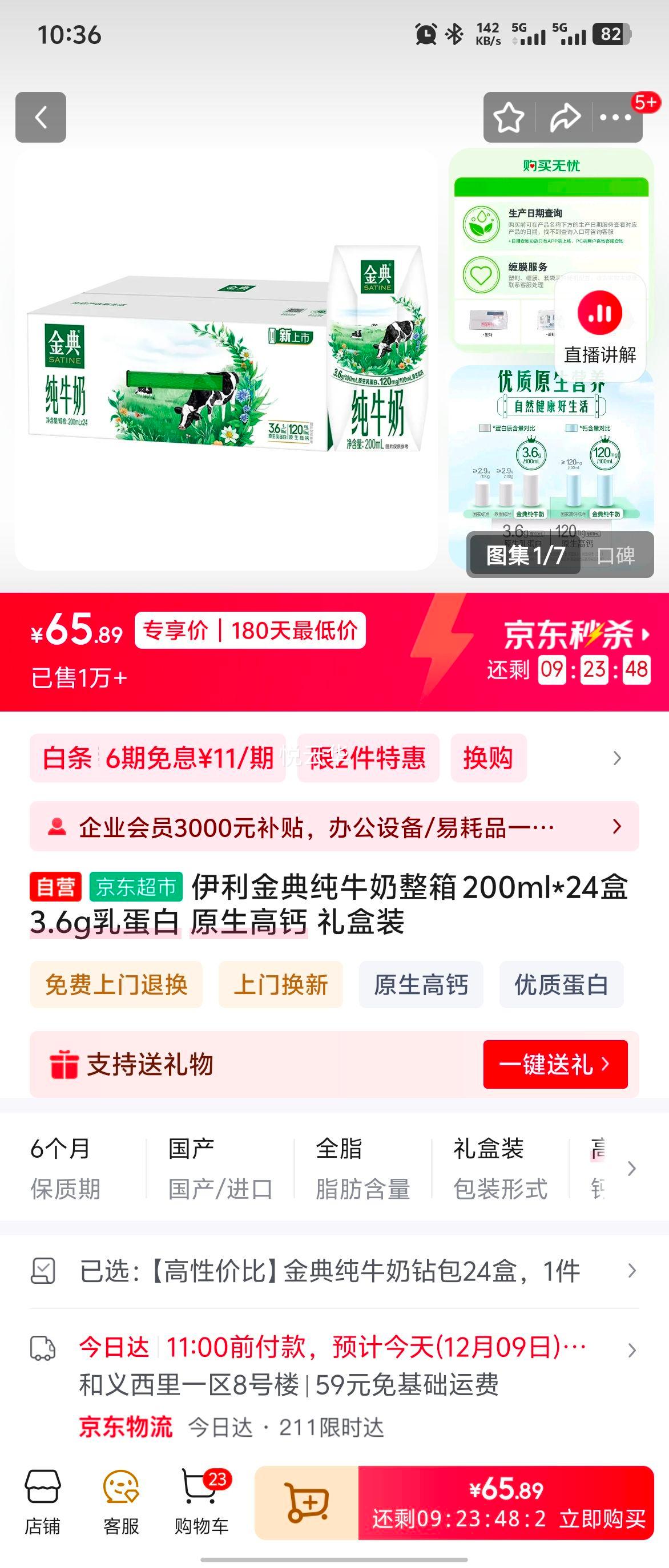Switch to the 口碑 tab
The width and height of the screenshot is (669, 1568).
[615, 556]
